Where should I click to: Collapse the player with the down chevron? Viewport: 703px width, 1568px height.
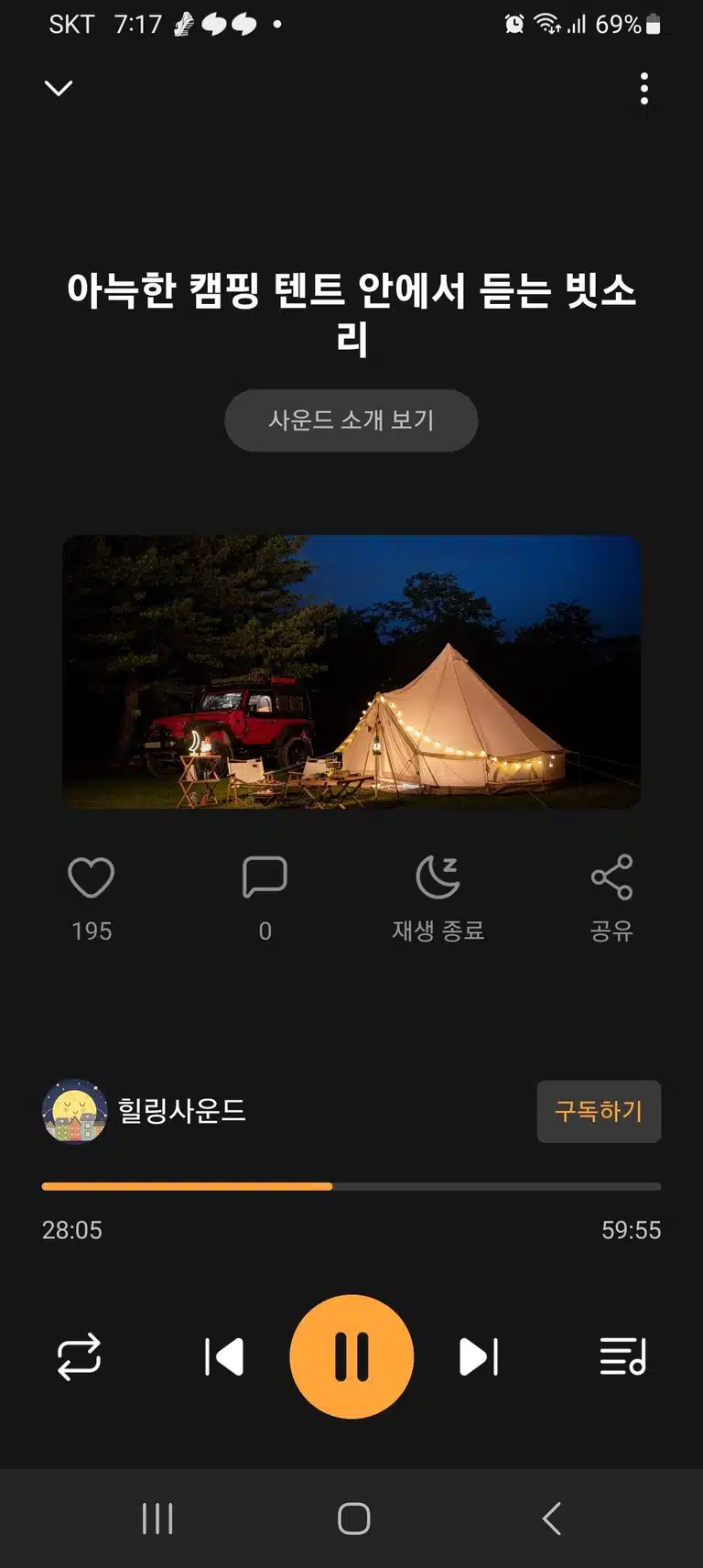[x=59, y=88]
